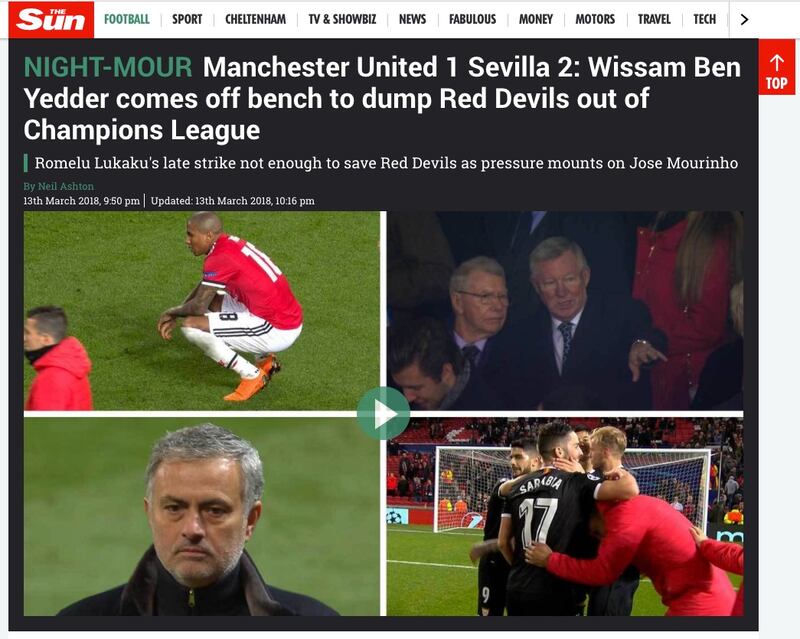Screen dimensions: 800x639
Task: Show more sections with the arrow
Action: pyautogui.click(x=744, y=19)
